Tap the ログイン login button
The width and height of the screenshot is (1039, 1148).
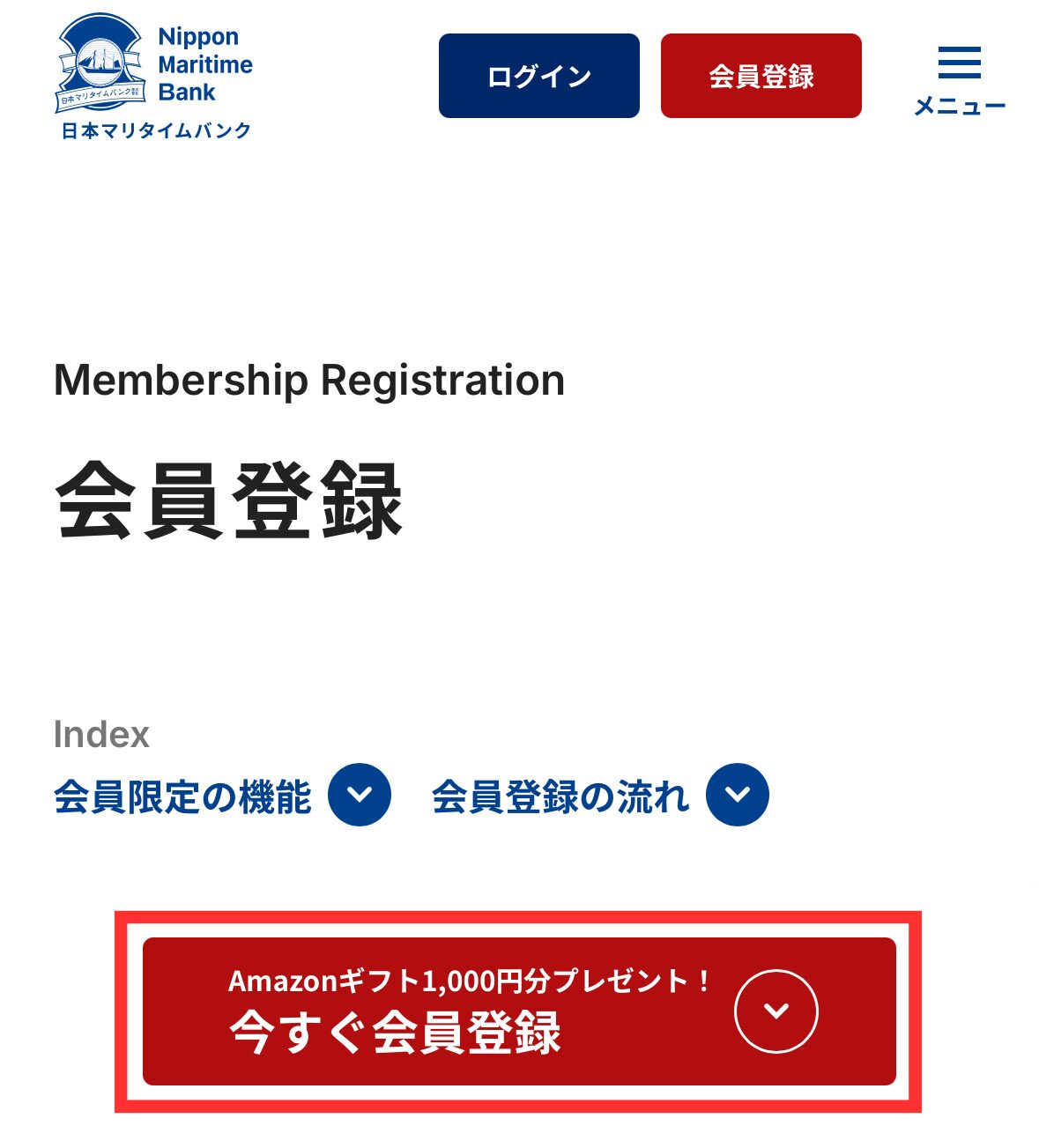click(538, 76)
